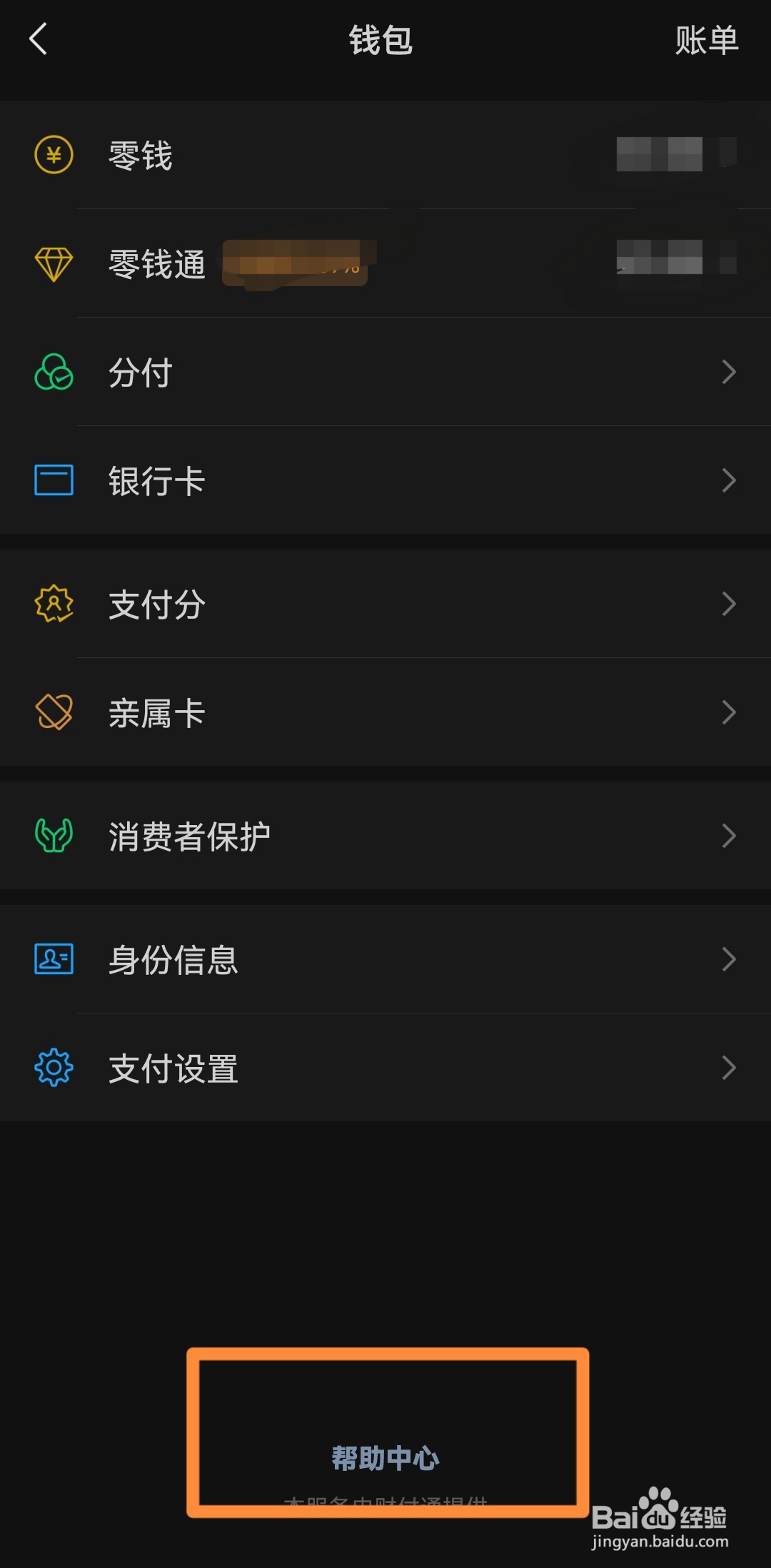The height and width of the screenshot is (1568, 771).
Task: Open the 零钱 balance row
Action: tap(385, 155)
